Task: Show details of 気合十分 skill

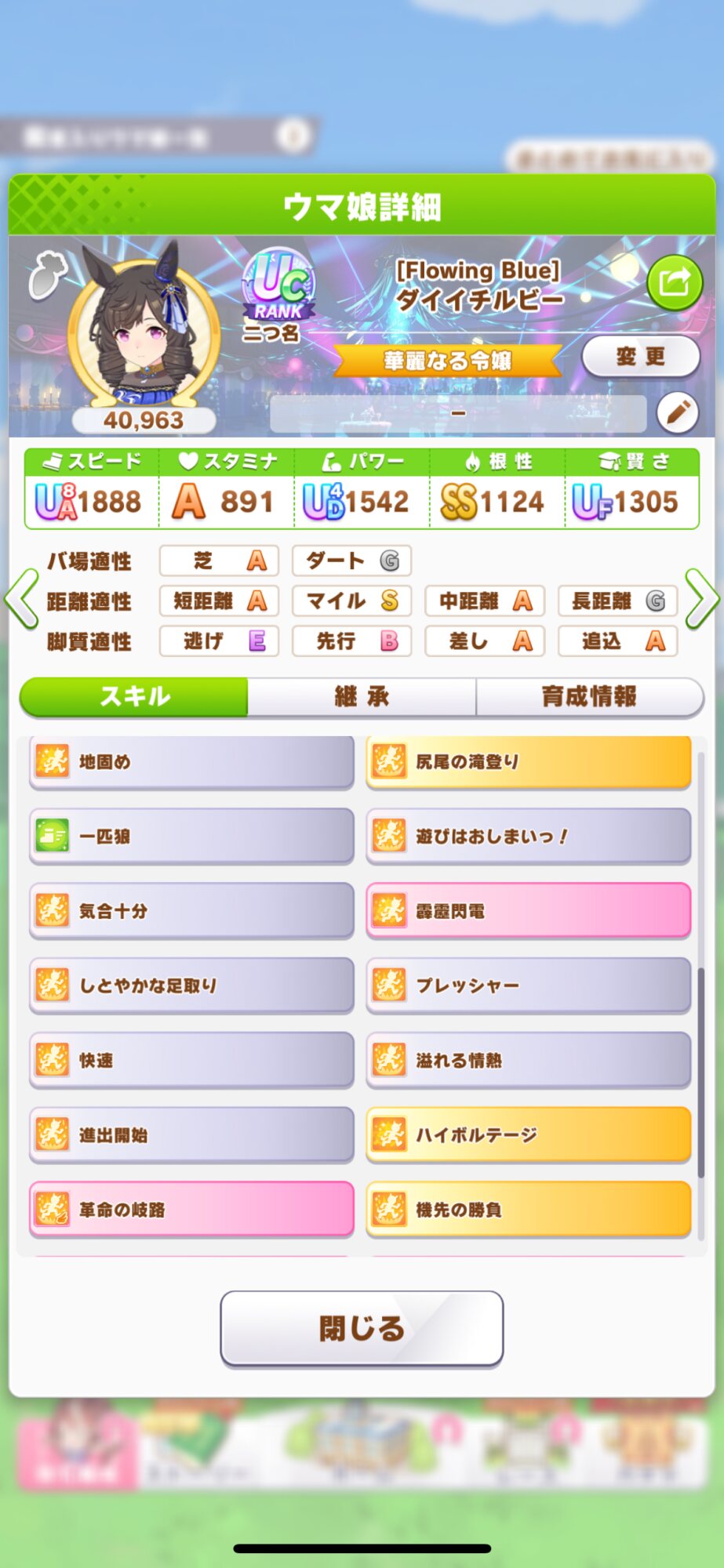Action: [191, 911]
